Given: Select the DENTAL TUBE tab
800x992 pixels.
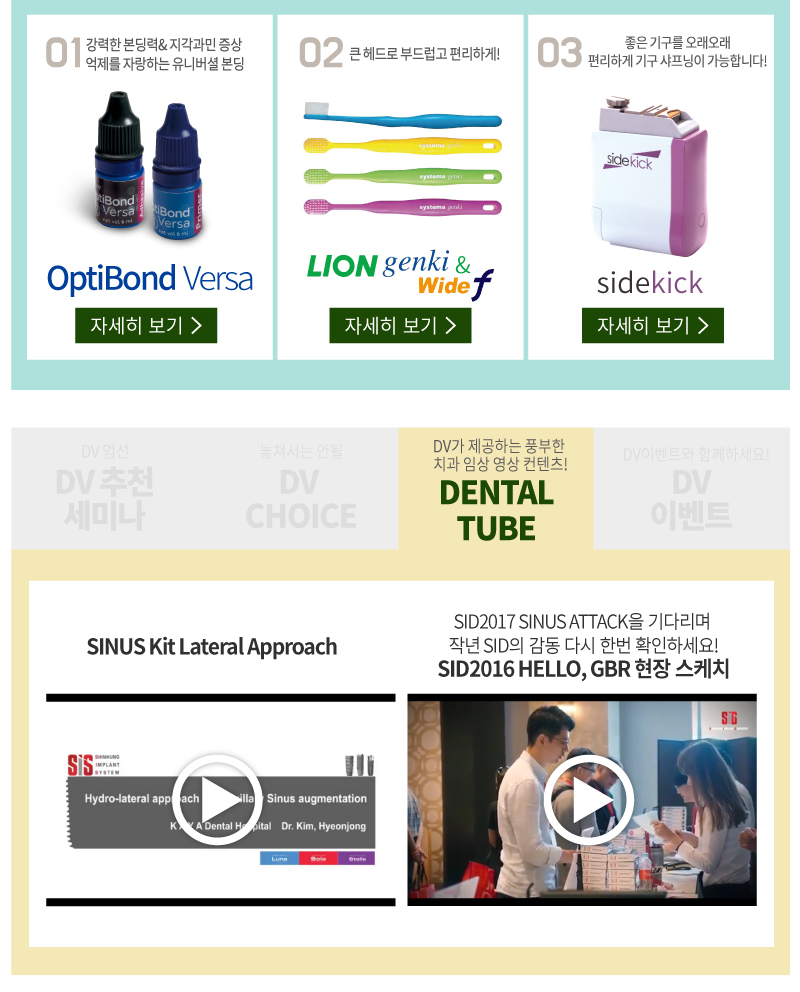Looking at the screenshot, I should pyautogui.click(x=496, y=489).
